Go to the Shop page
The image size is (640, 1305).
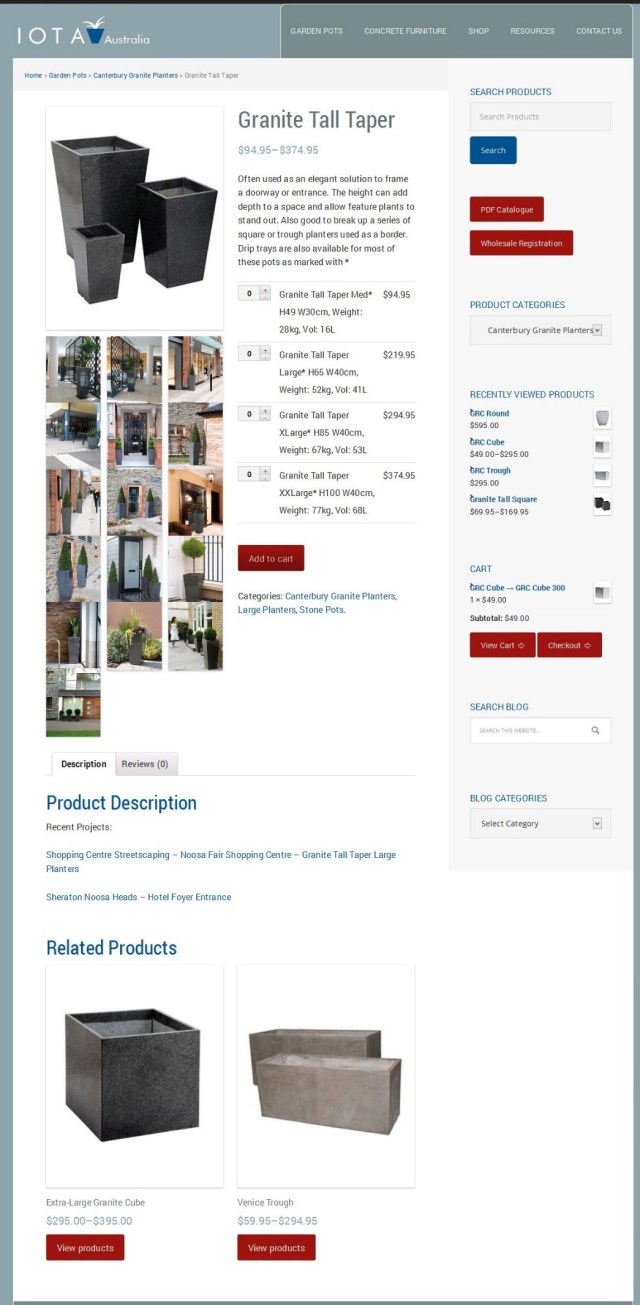tap(478, 31)
